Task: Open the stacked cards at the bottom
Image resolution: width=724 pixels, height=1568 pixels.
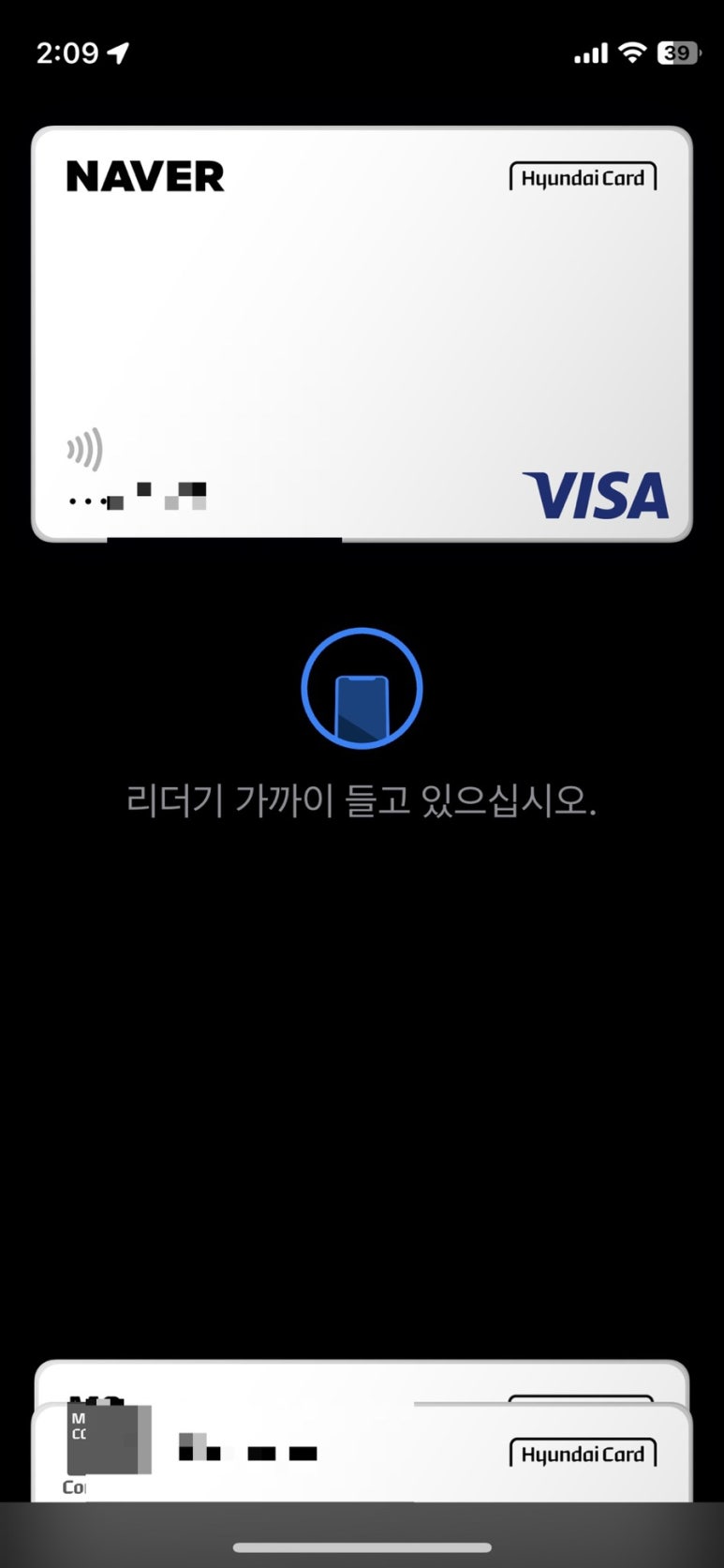Action: pos(362,1432)
